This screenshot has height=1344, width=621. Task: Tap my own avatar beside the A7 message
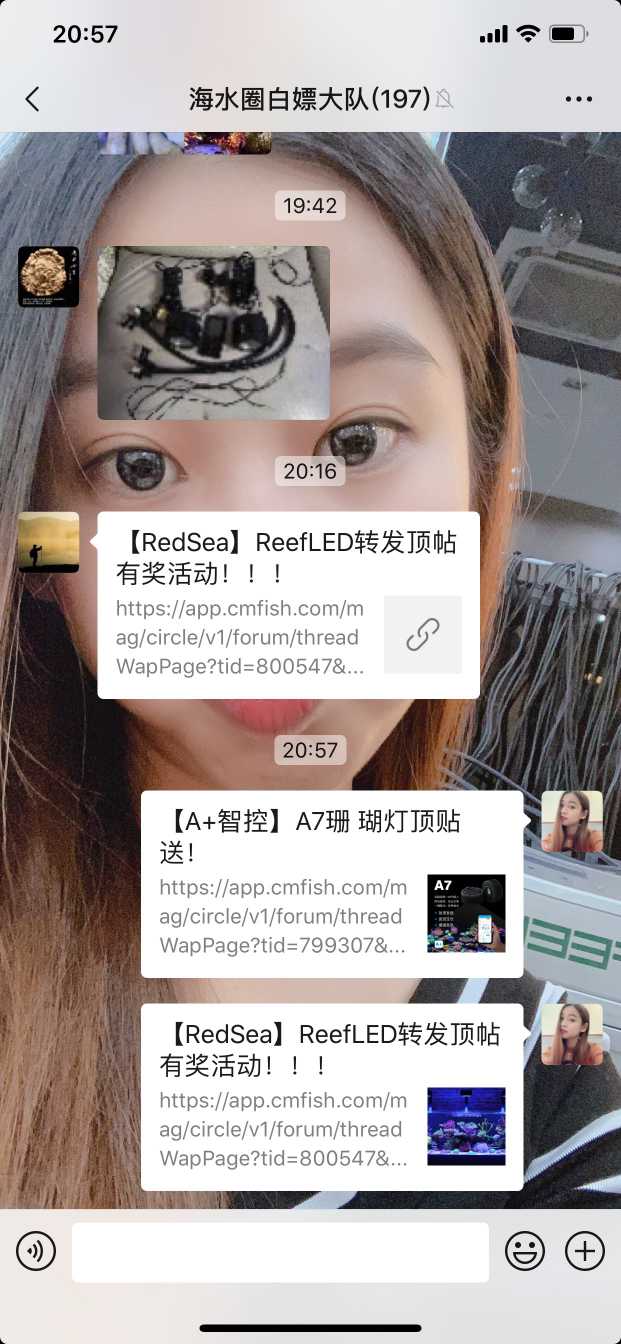point(572,821)
